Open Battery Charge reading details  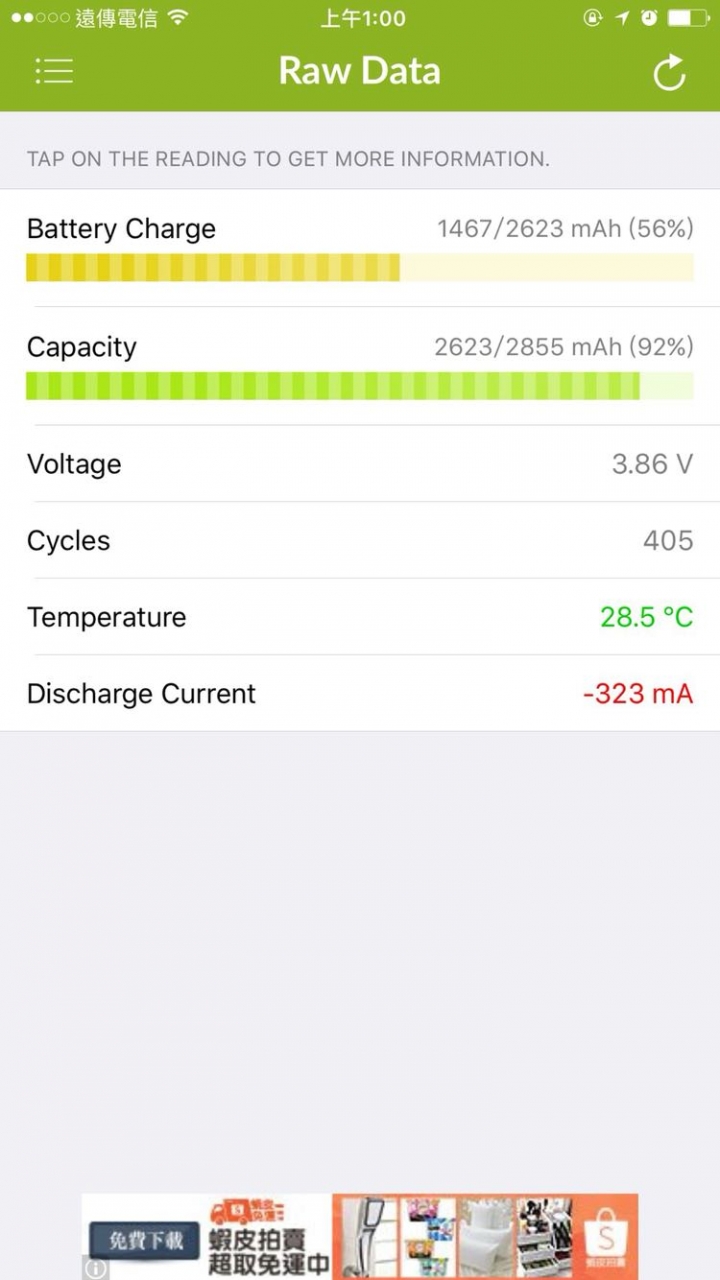[x=360, y=248]
